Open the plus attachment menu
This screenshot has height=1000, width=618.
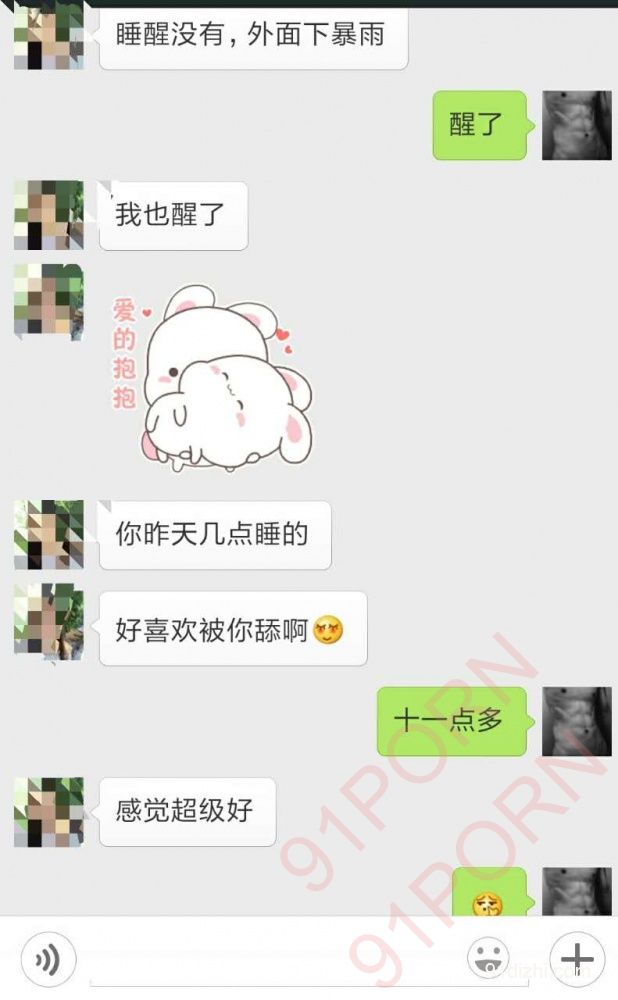577,960
